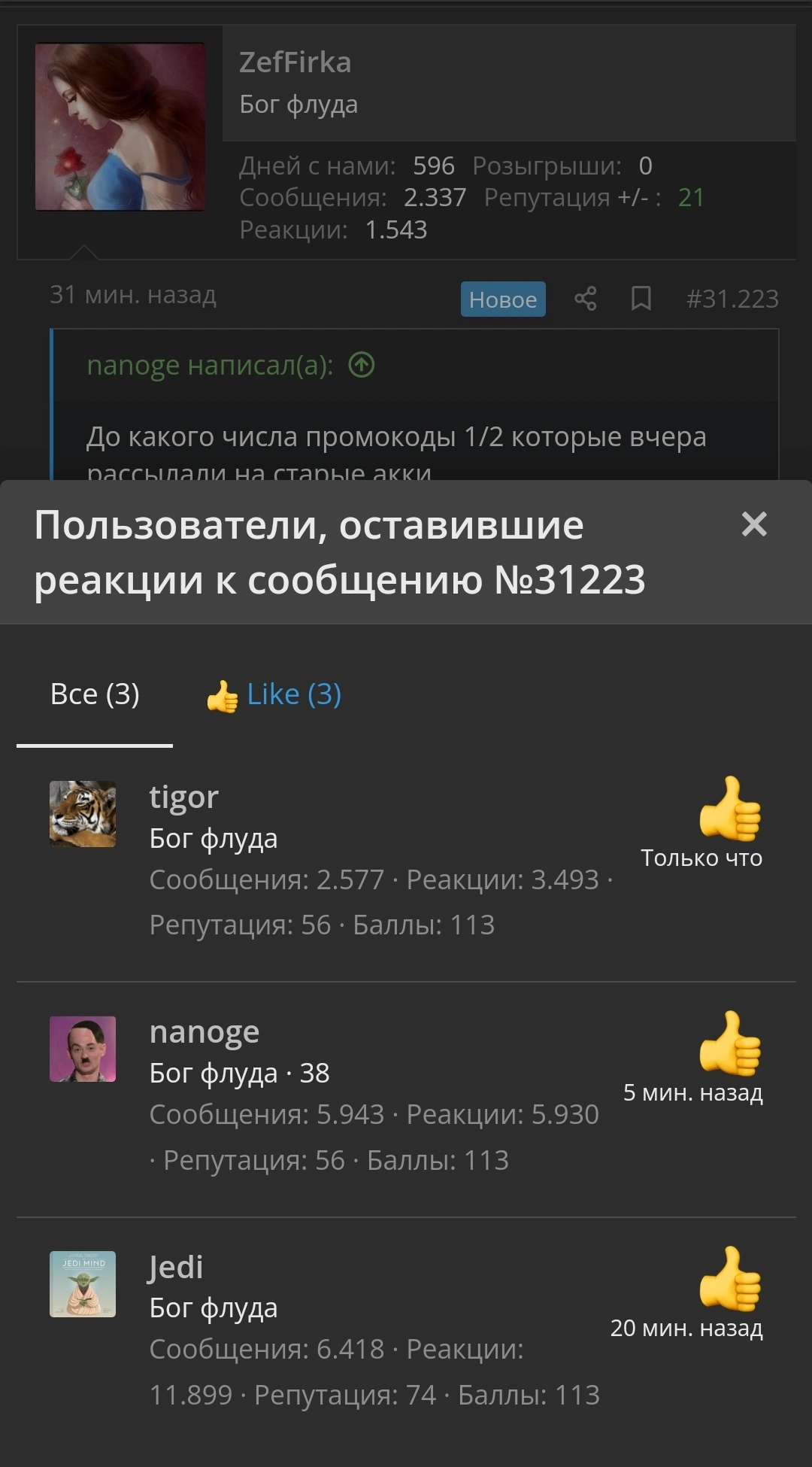Open ZefFirka's profile name
The image size is (812, 1467).
(x=295, y=62)
